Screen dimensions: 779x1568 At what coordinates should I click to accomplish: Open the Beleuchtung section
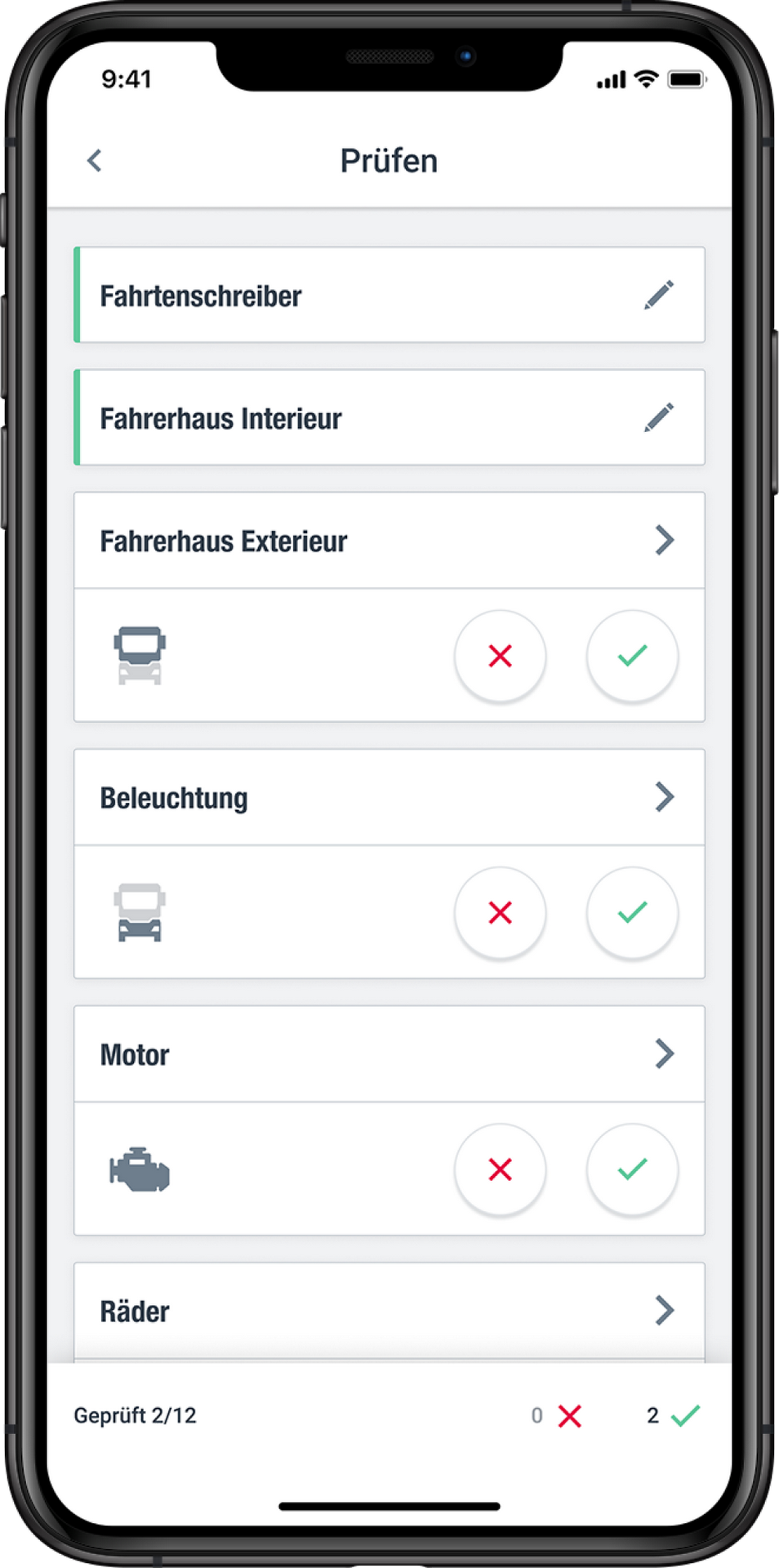[x=389, y=797]
